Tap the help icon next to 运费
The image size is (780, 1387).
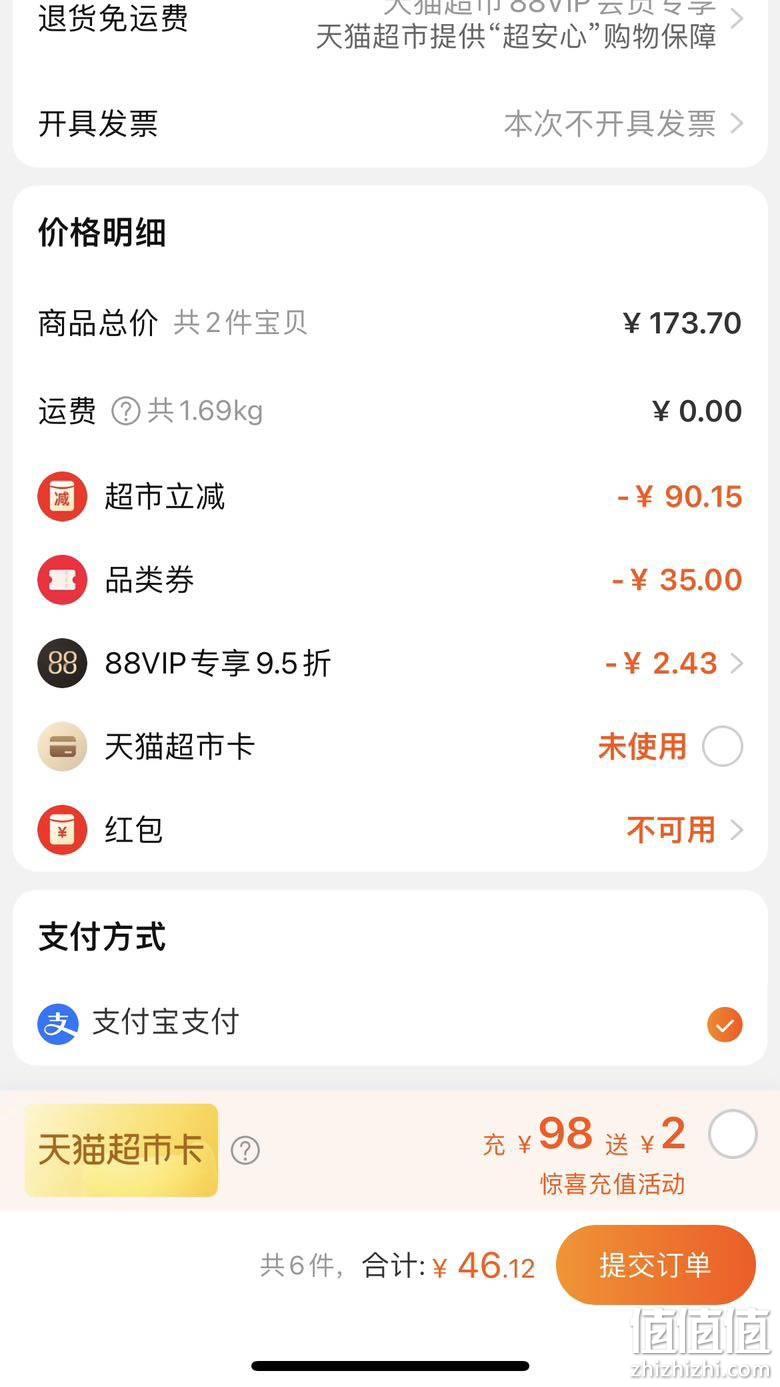(x=125, y=411)
